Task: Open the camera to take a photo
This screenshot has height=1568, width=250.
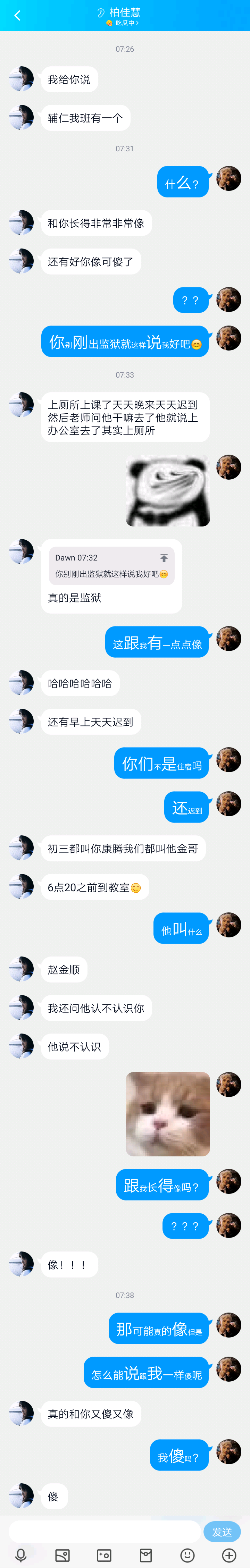Action: coord(104,1555)
